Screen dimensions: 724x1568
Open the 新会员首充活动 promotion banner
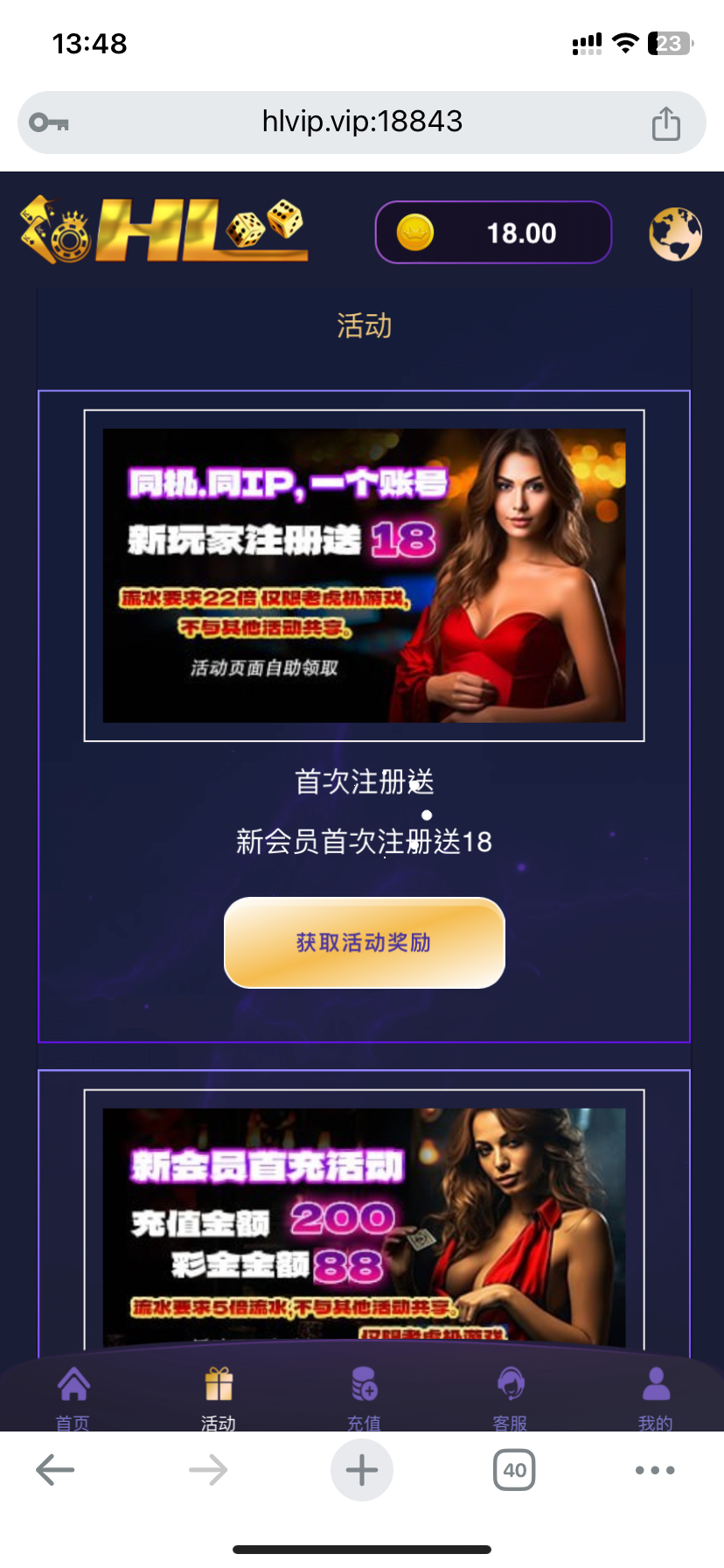click(x=364, y=1225)
